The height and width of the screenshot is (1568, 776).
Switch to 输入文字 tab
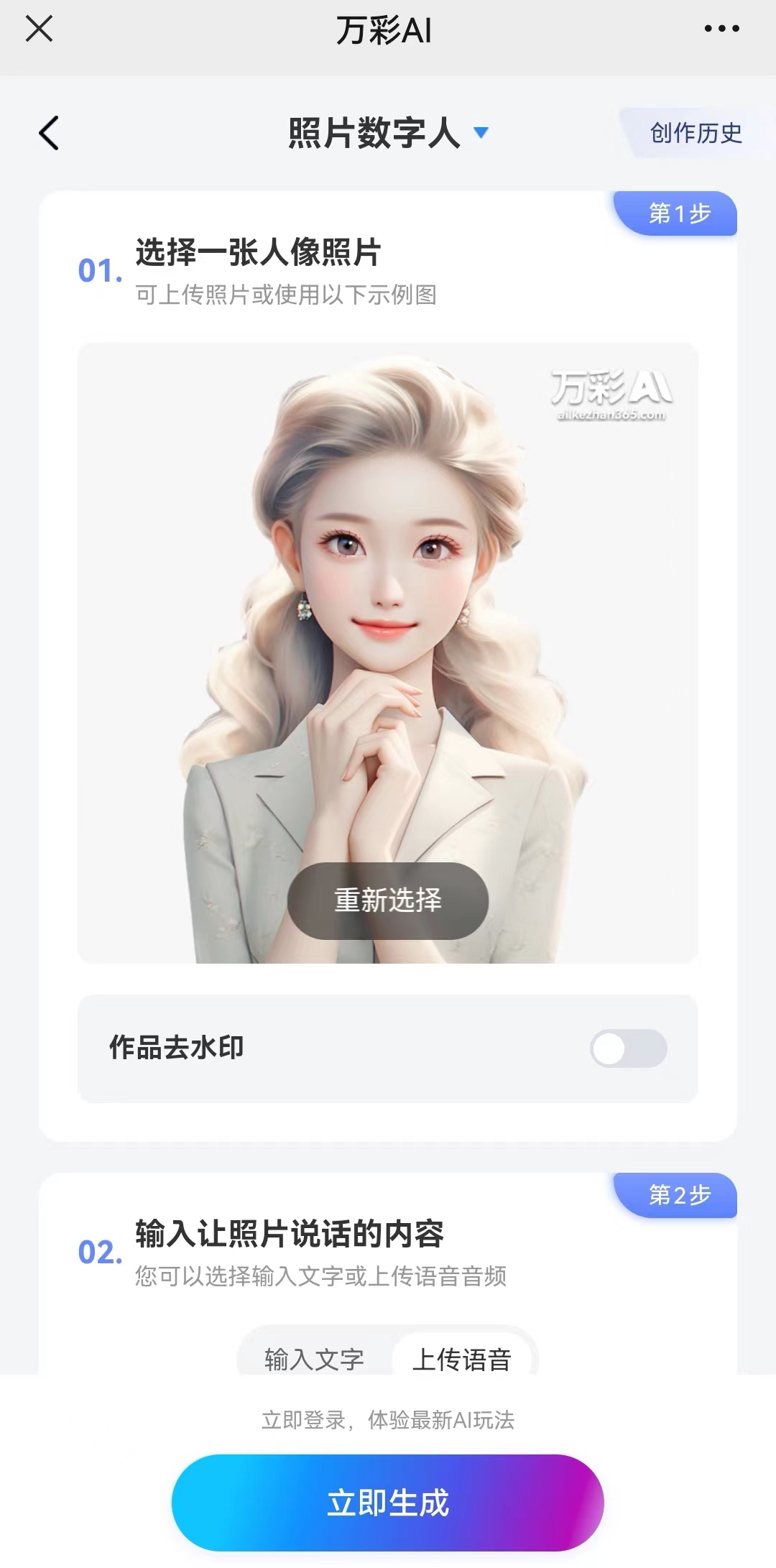pos(314,1359)
